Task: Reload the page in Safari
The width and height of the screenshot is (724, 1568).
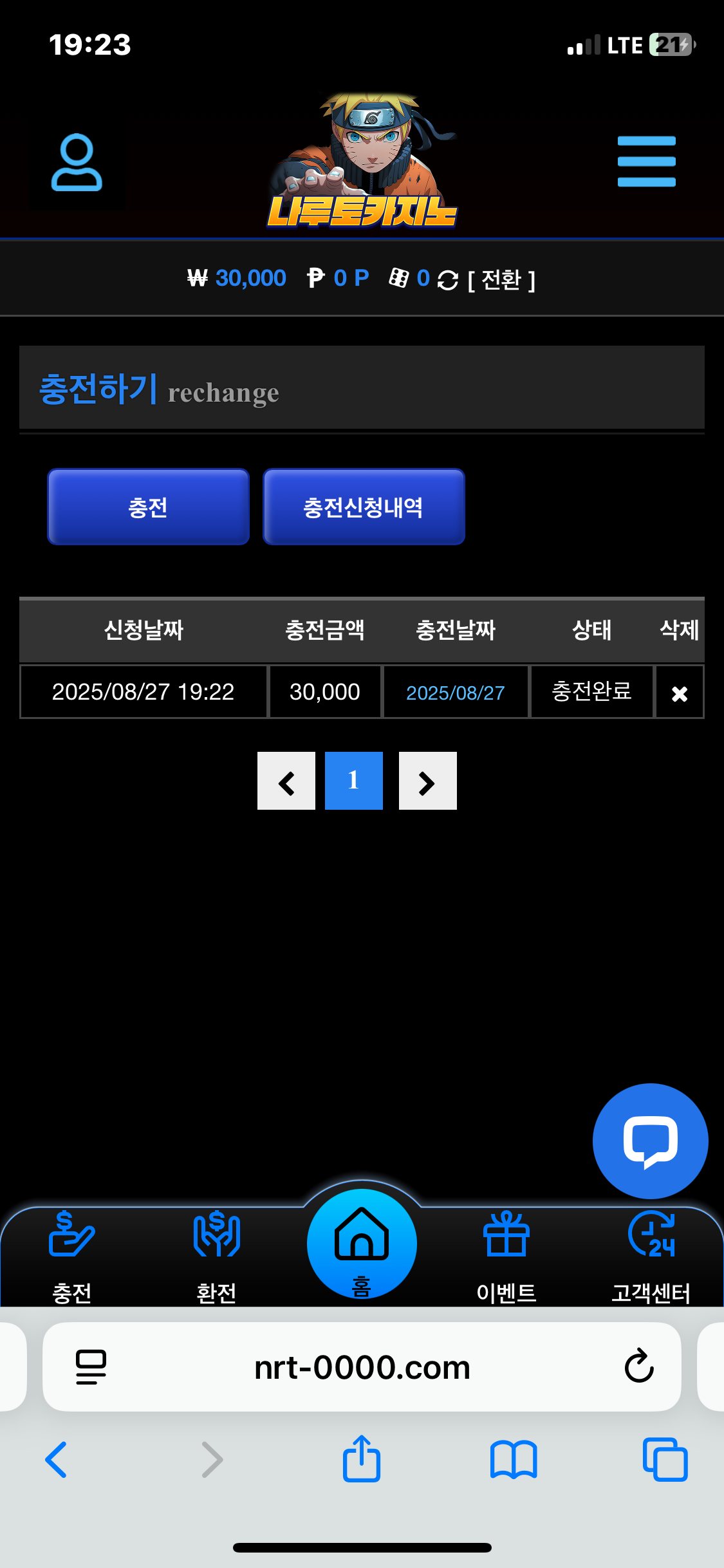Action: click(x=638, y=1366)
